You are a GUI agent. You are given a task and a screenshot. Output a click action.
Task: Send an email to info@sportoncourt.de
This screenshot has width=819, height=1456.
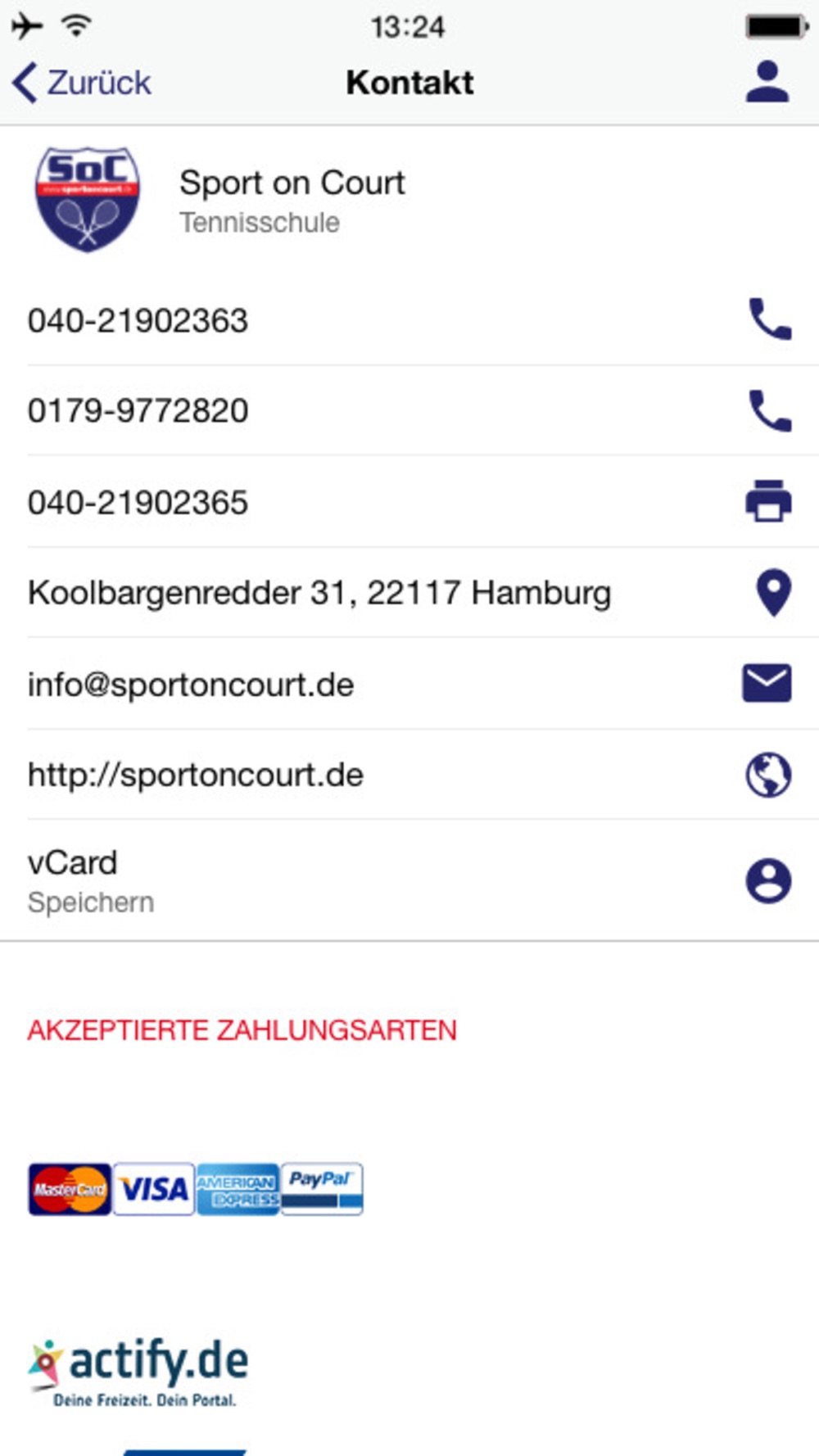click(767, 684)
